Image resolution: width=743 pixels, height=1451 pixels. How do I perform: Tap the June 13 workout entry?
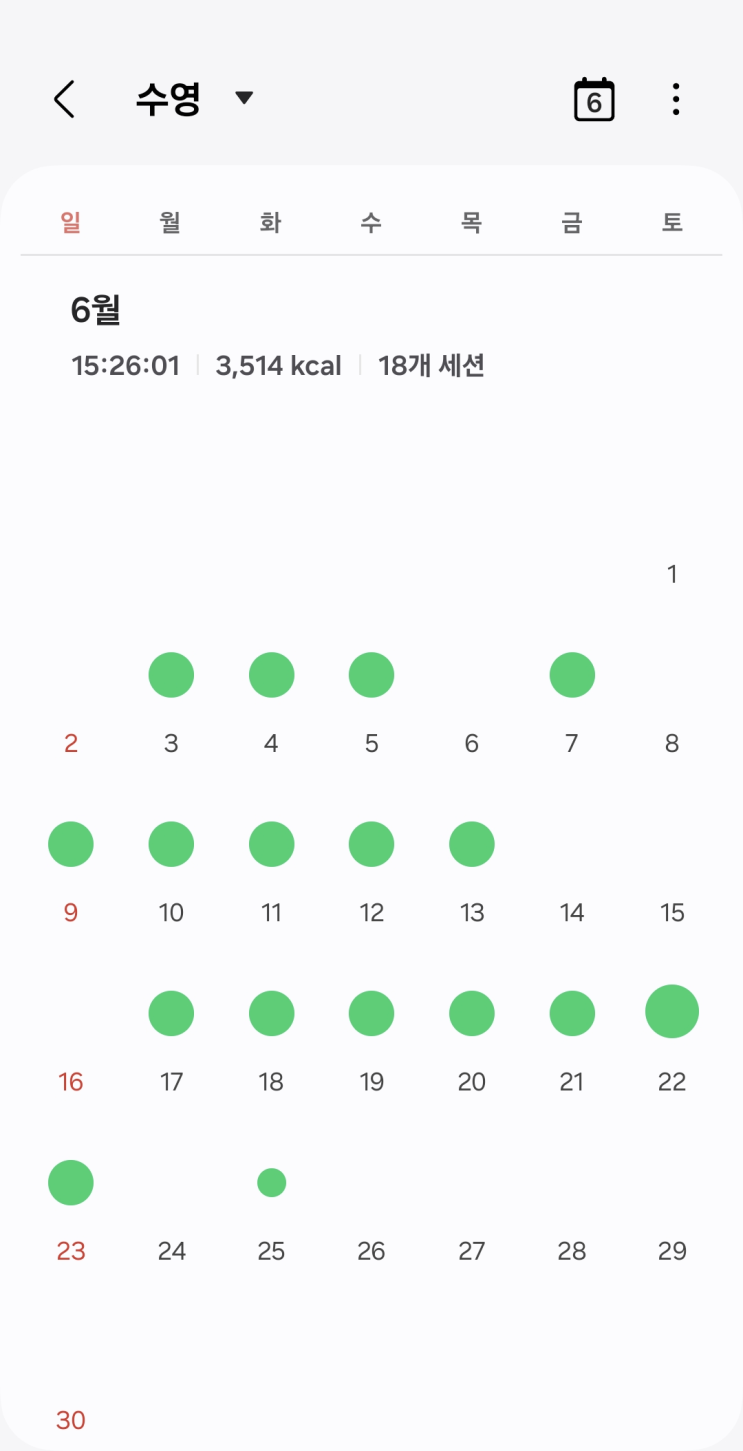[x=472, y=844]
